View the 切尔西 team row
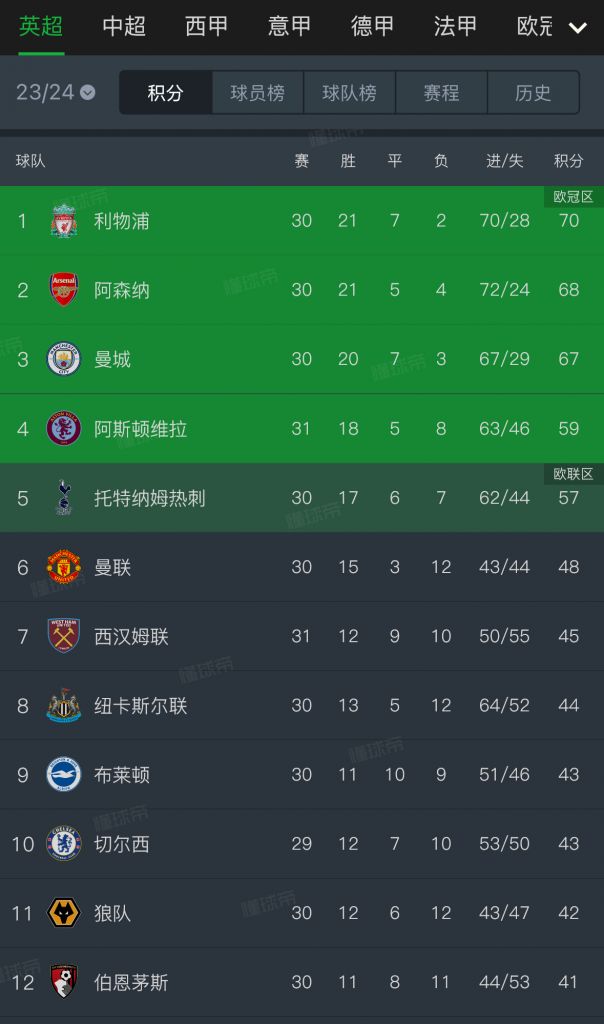Screen dimensions: 604x1024 (x=302, y=844)
